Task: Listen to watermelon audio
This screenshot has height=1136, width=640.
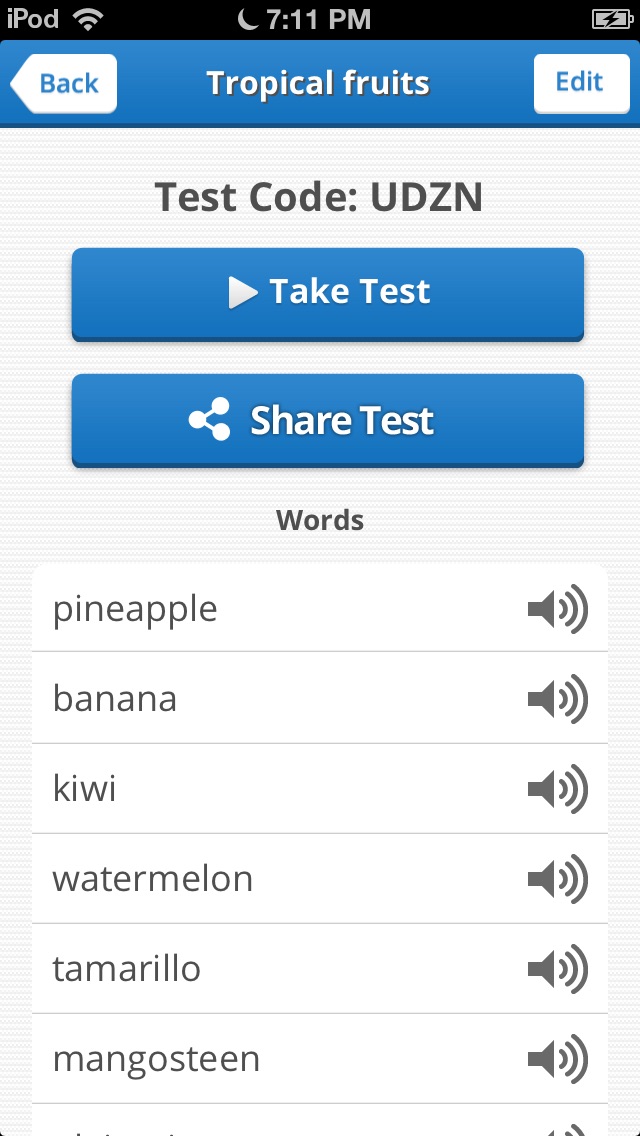Action: pyautogui.click(x=557, y=879)
